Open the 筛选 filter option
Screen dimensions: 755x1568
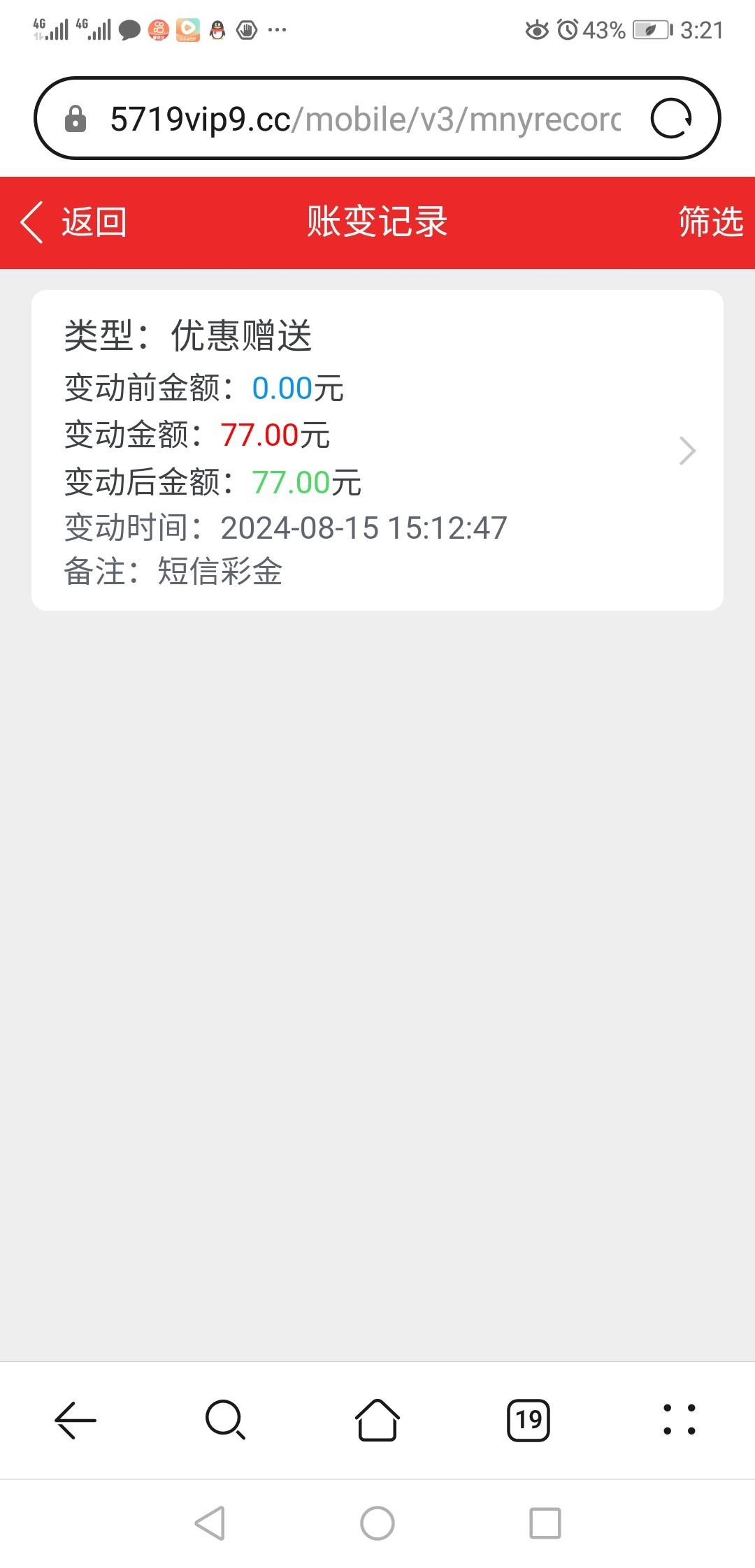[710, 222]
